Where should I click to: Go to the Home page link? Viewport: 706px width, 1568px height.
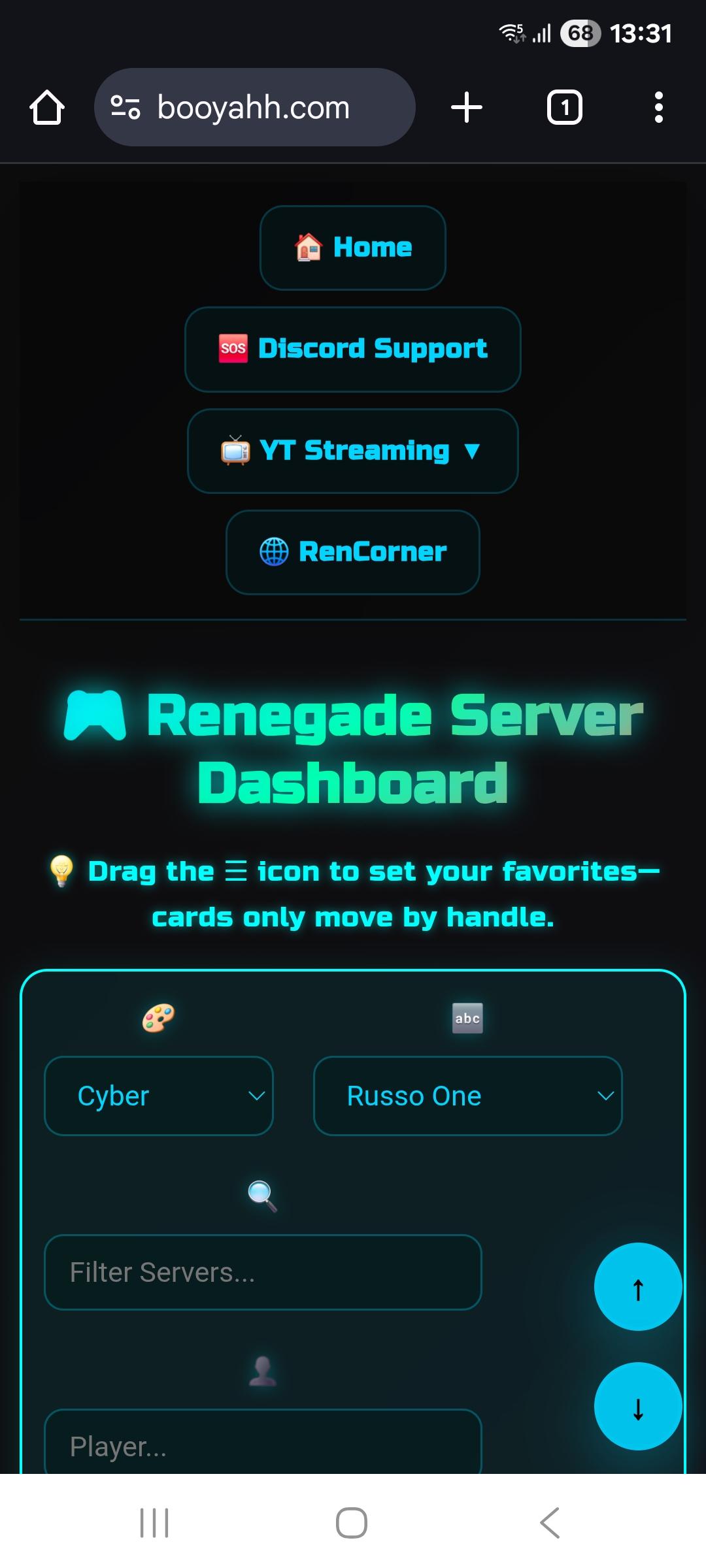[353, 248]
